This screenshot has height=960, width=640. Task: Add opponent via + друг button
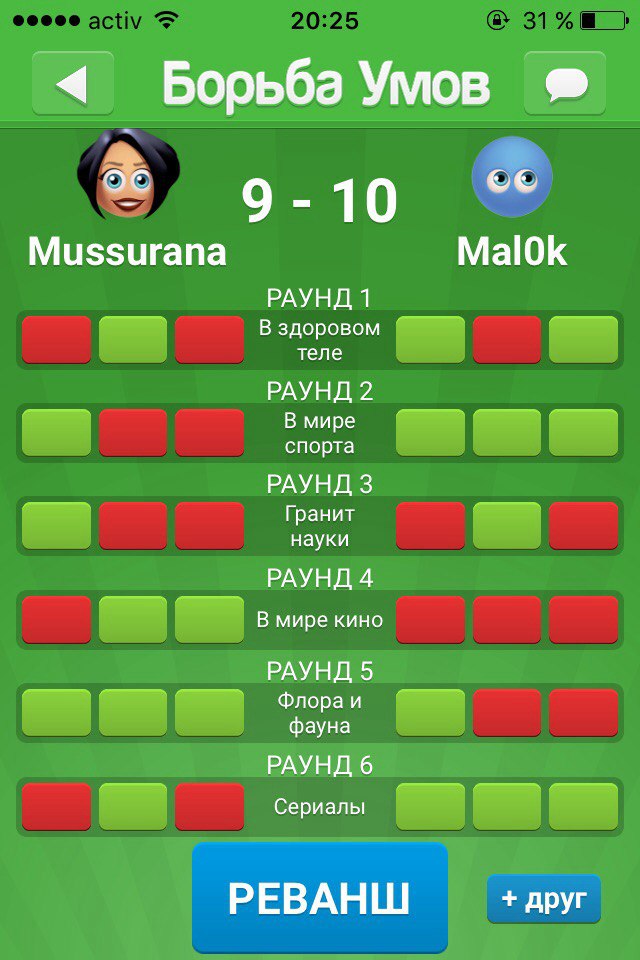coord(544,898)
